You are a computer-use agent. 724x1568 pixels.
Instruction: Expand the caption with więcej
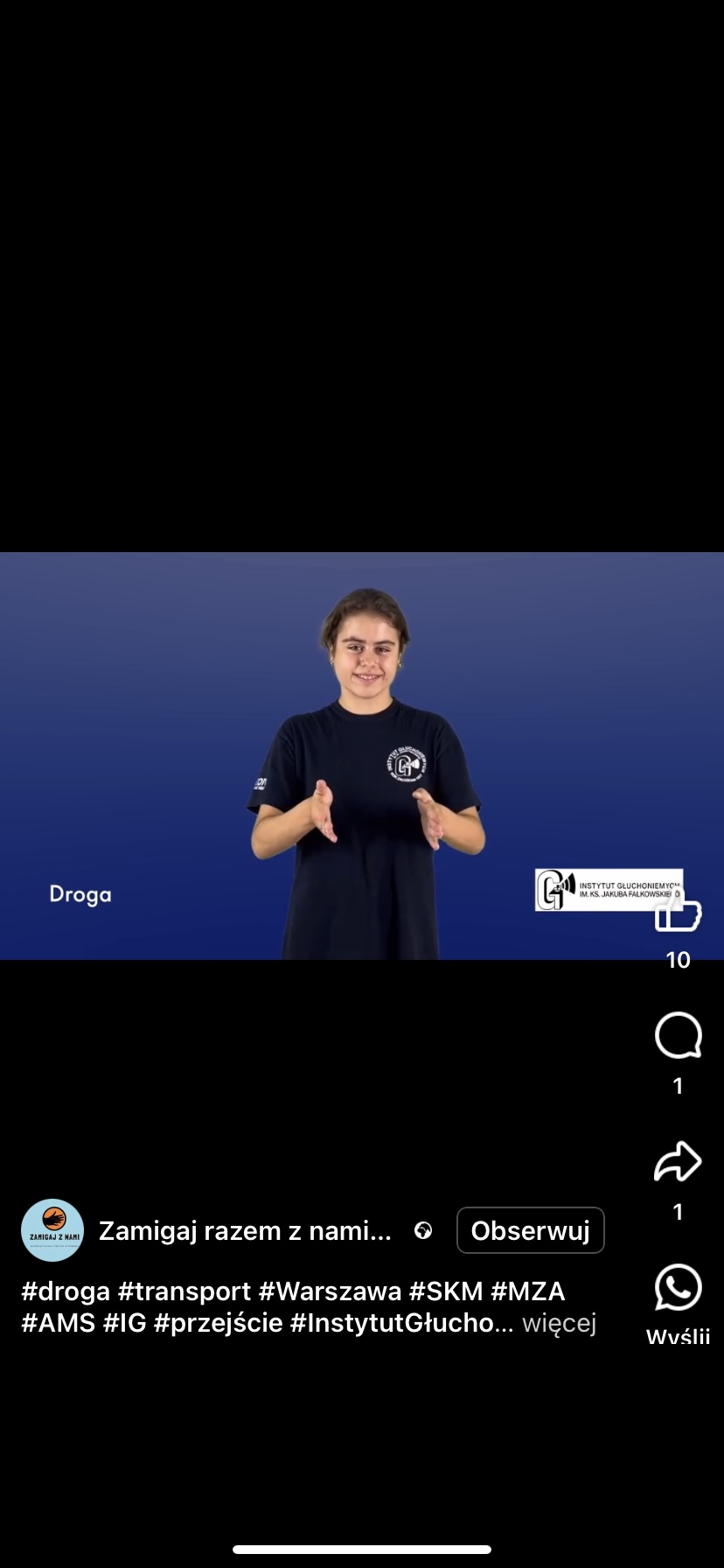tap(559, 1322)
